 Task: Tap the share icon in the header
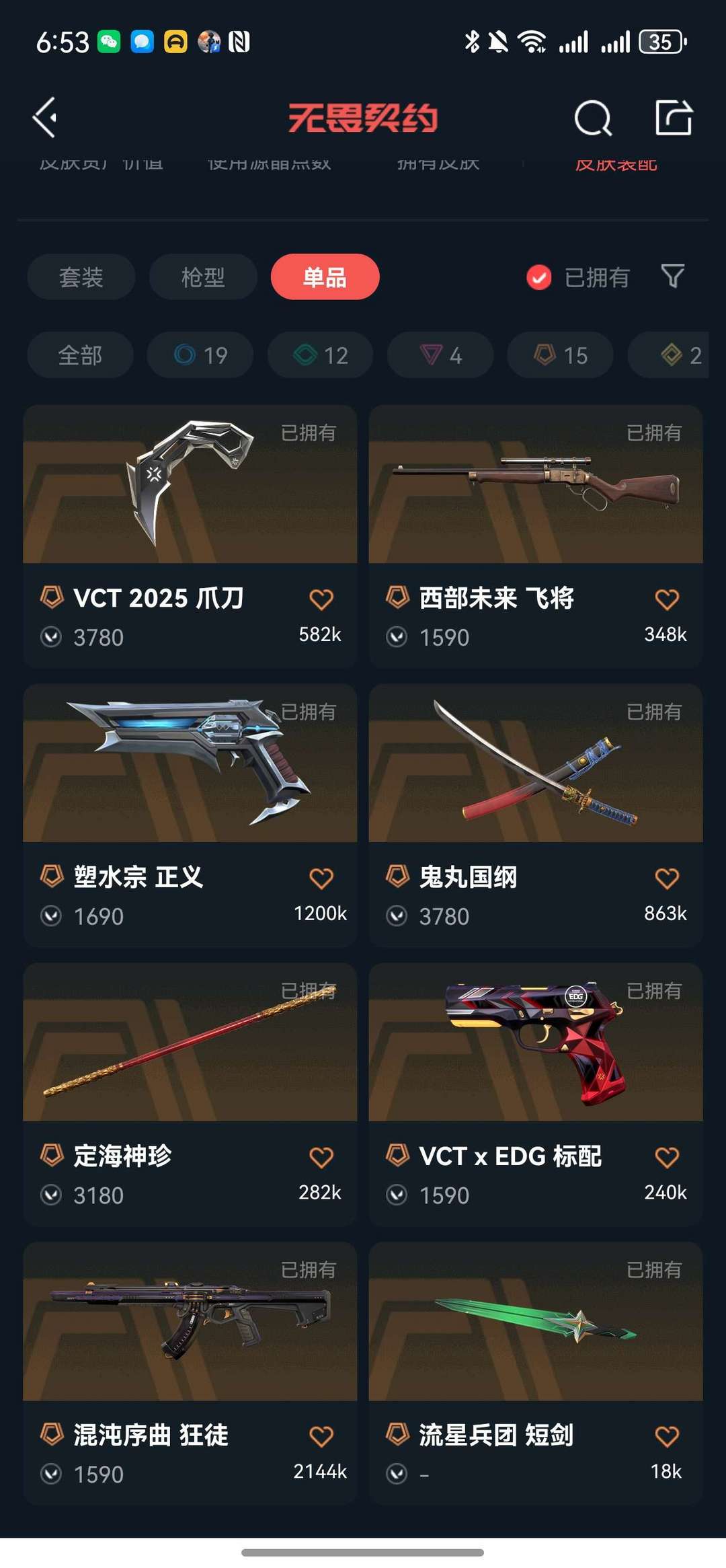(672, 118)
